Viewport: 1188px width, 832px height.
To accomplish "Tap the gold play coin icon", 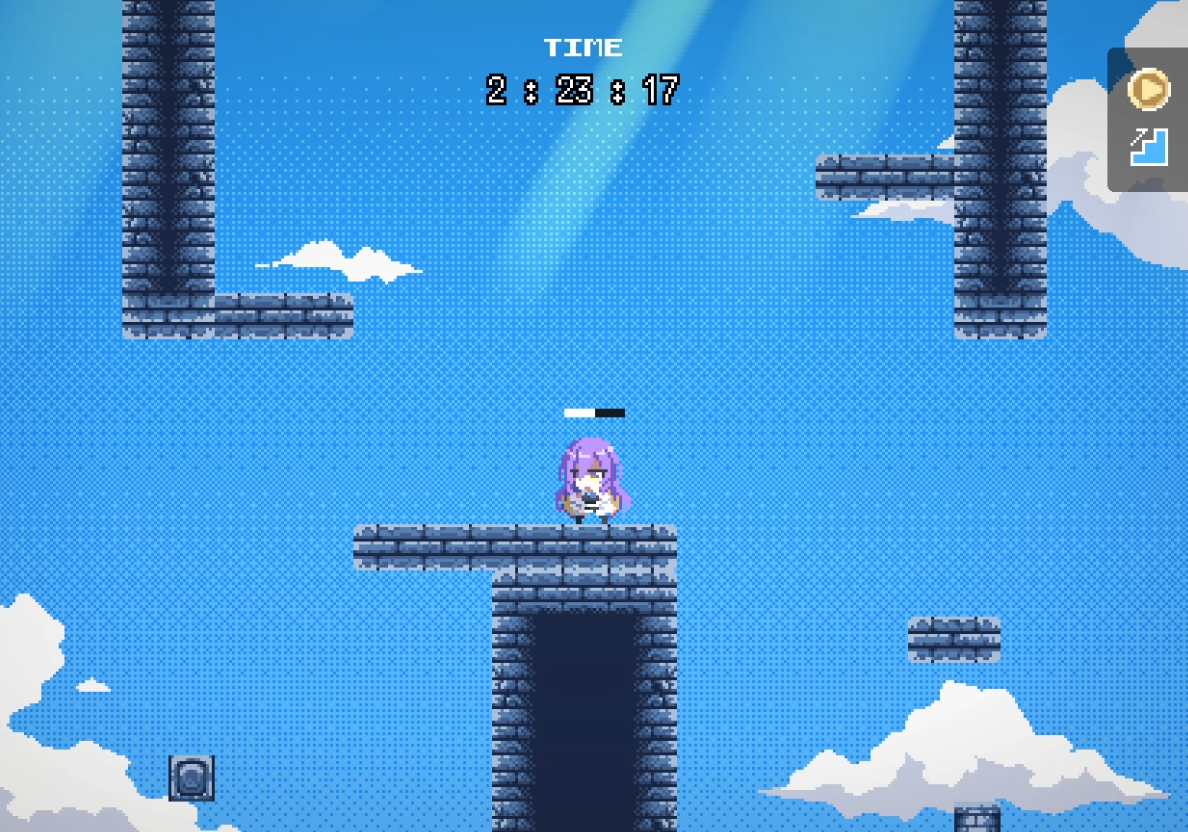I will [x=1148, y=90].
